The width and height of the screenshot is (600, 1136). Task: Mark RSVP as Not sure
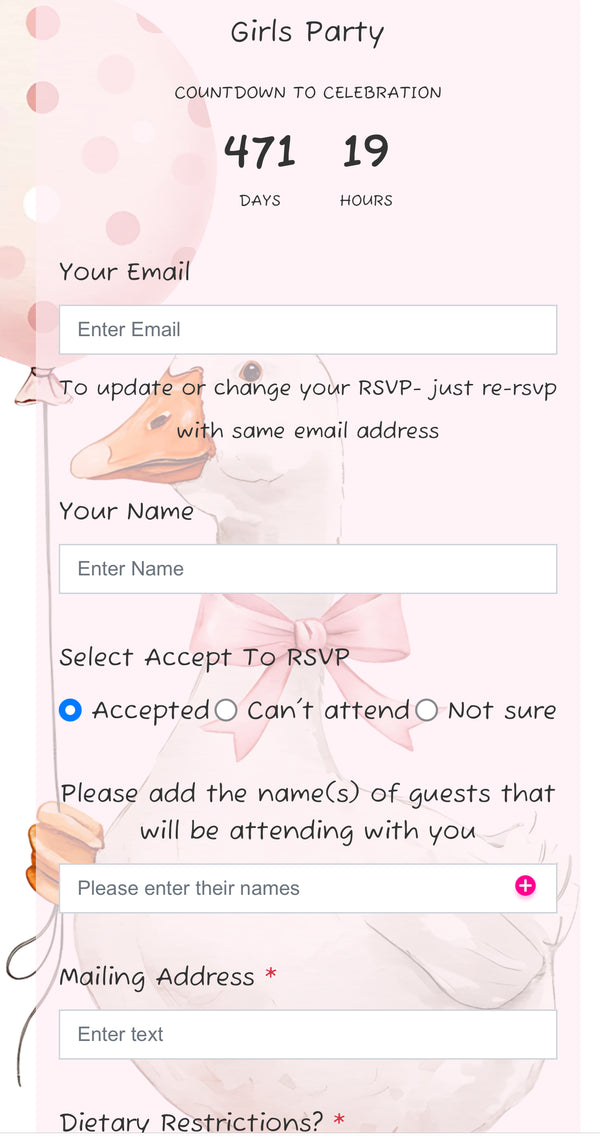point(427,711)
